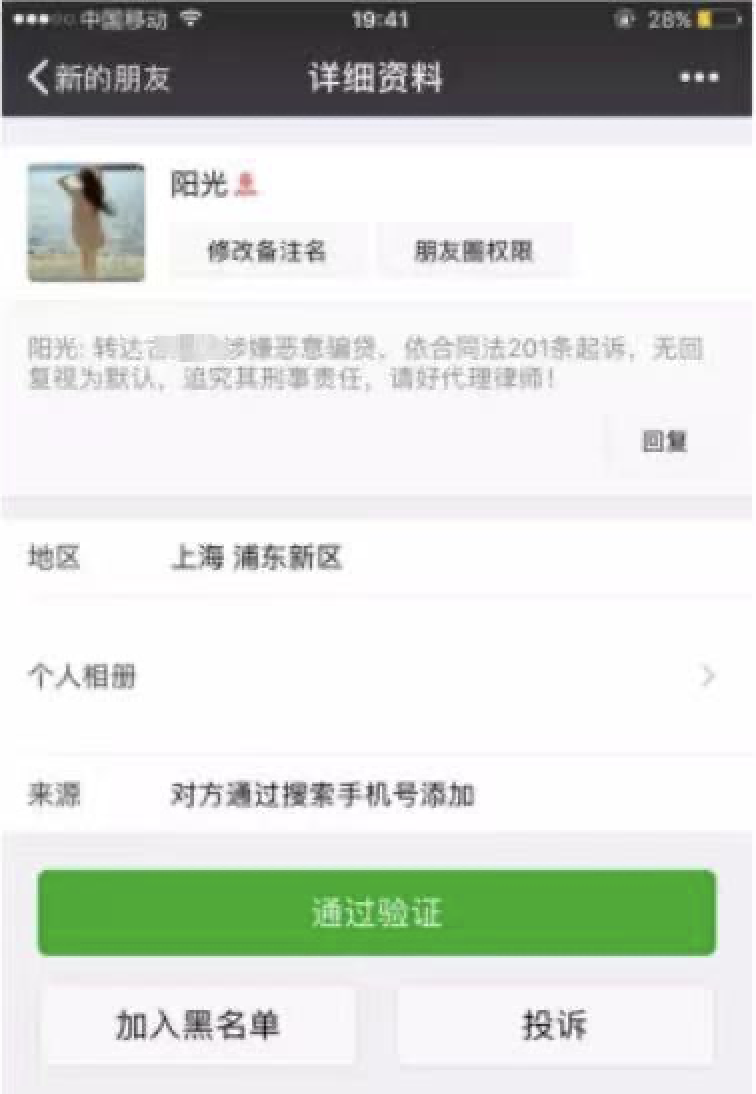The width and height of the screenshot is (756, 1094).
Task: Open 朋友圈权限 settings
Action: pyautogui.click(x=474, y=250)
